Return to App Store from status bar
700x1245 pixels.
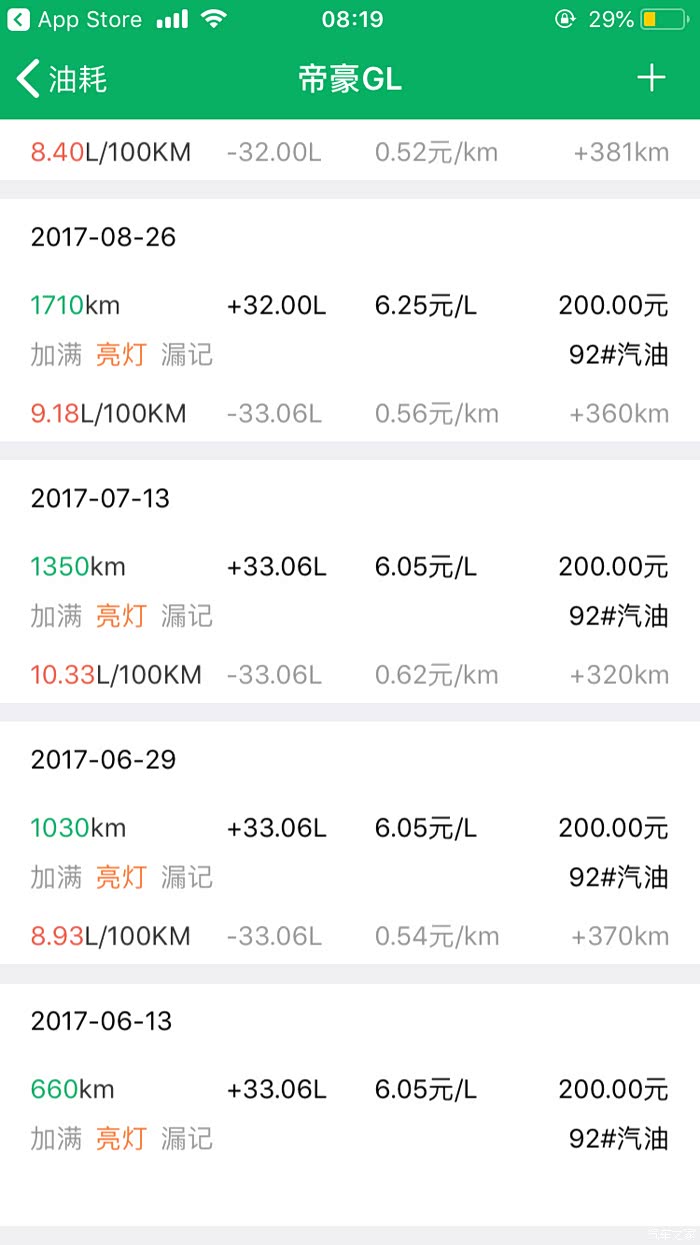[x=75, y=19]
